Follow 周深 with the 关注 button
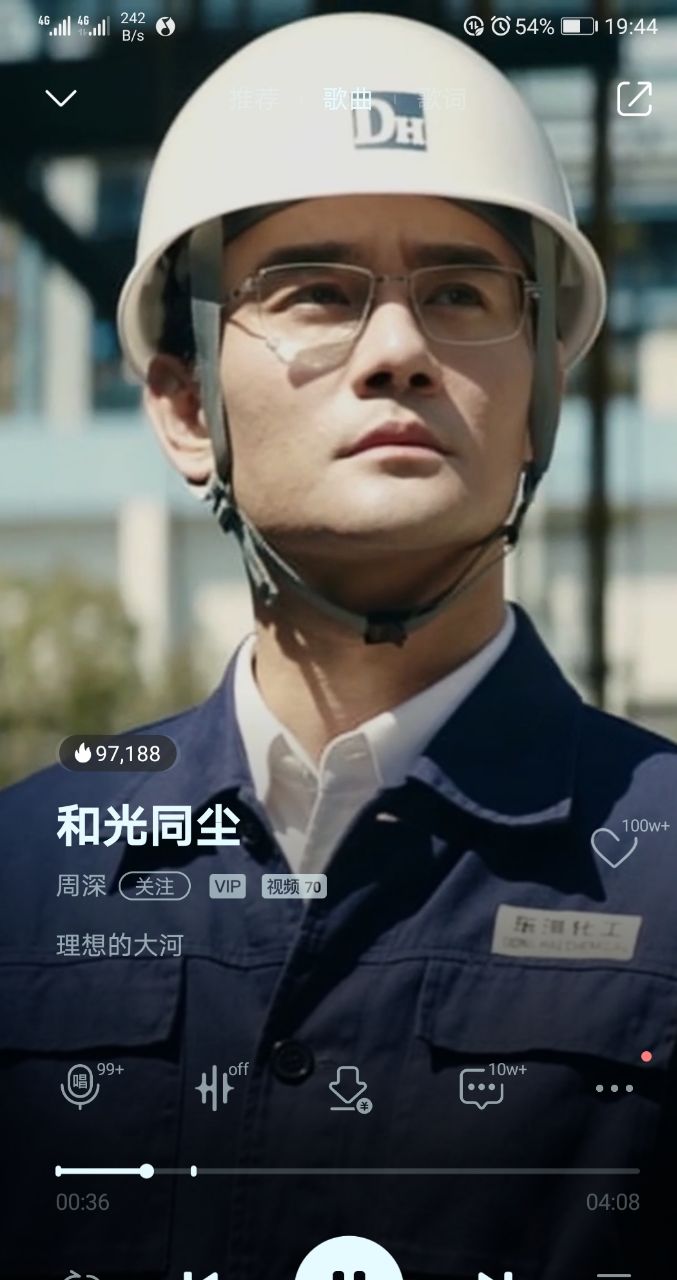This screenshot has height=1280, width=677. click(x=155, y=886)
